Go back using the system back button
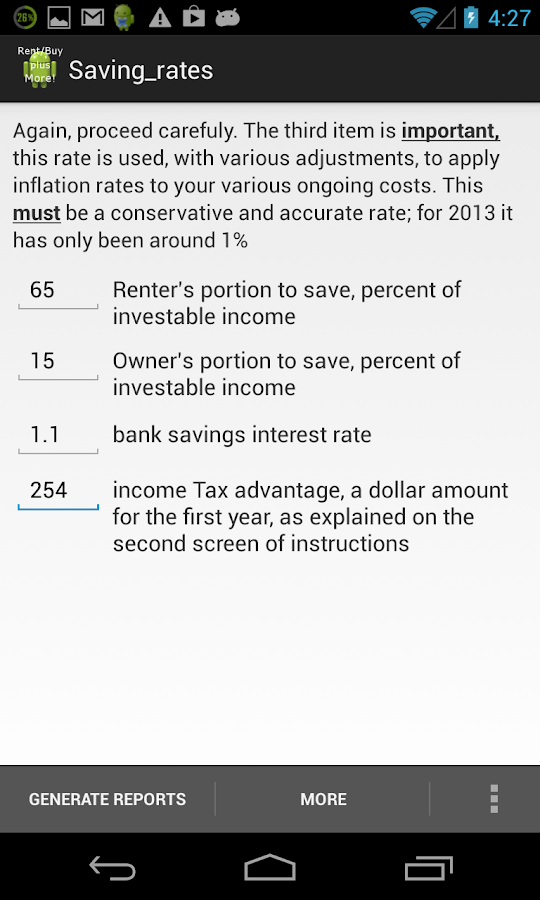 tap(112, 867)
